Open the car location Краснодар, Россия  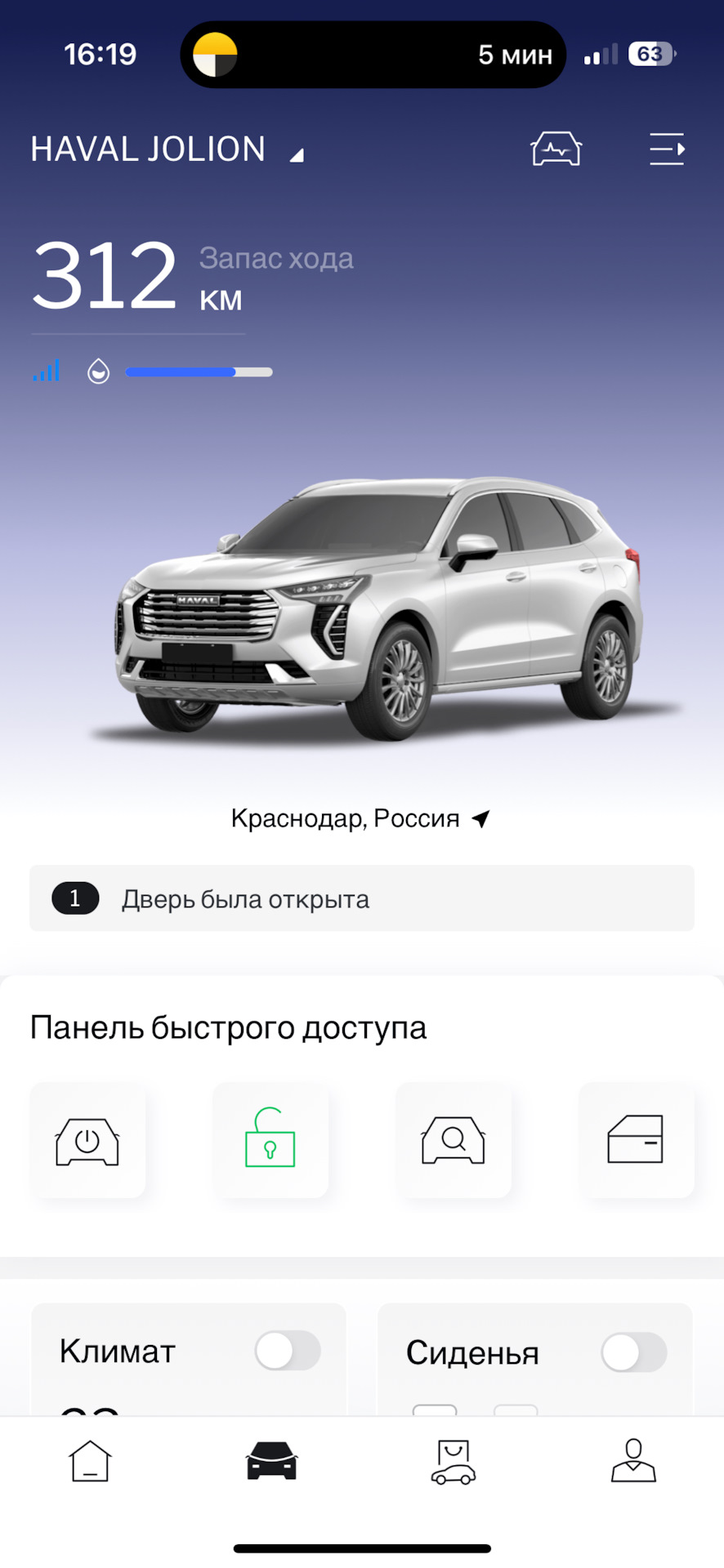tap(360, 818)
